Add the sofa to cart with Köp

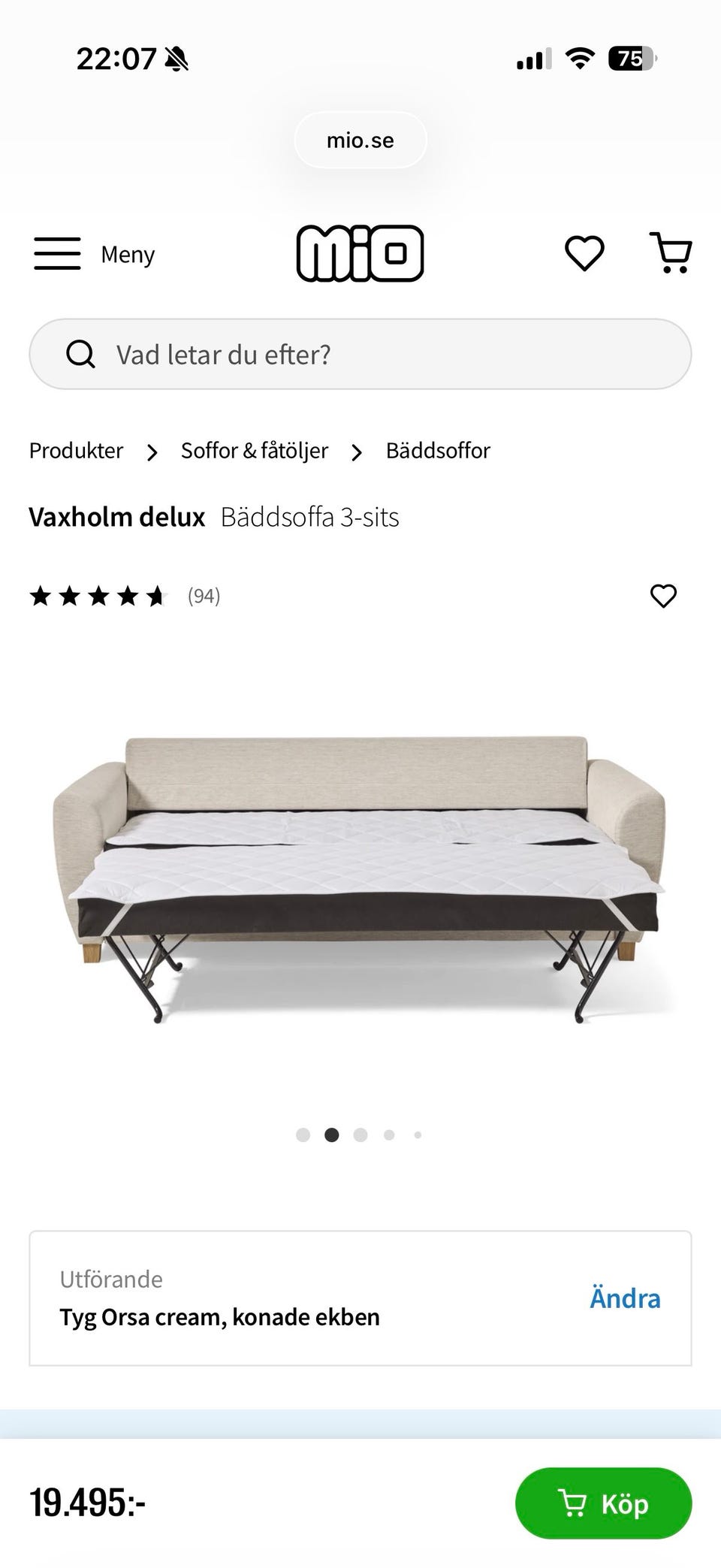603,1503
